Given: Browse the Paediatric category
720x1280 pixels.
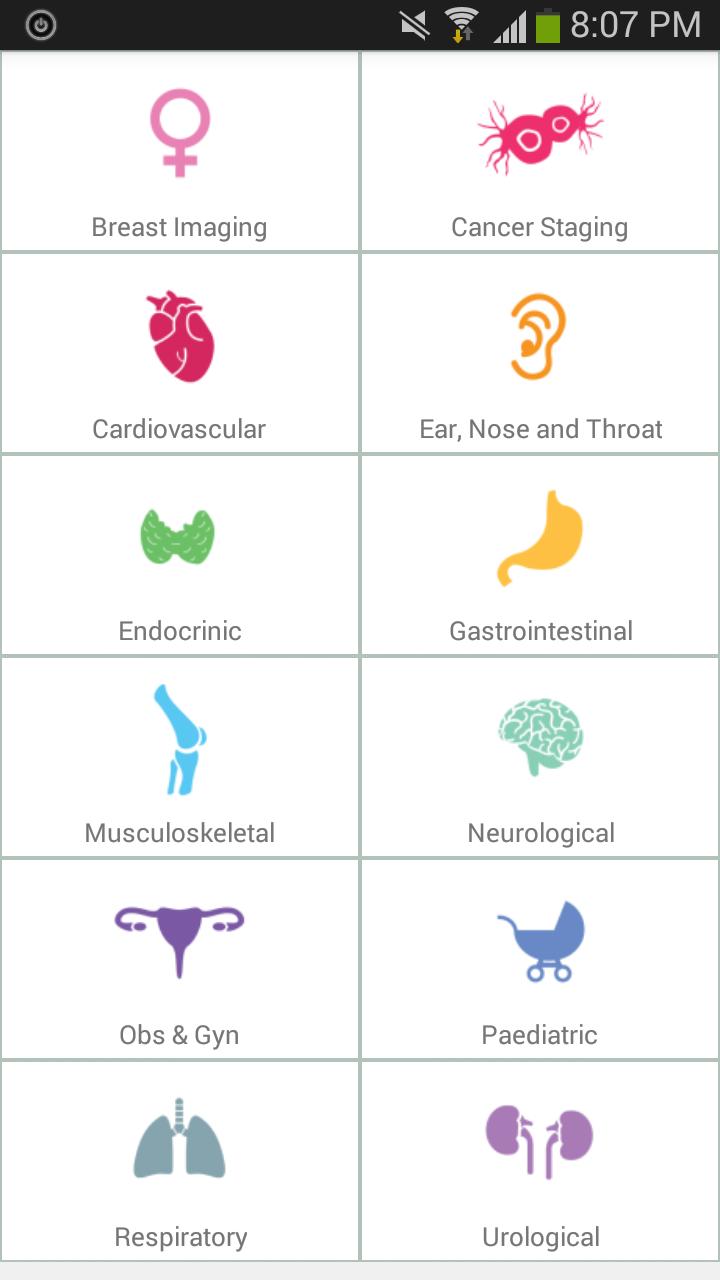Looking at the screenshot, I should coord(540,960).
